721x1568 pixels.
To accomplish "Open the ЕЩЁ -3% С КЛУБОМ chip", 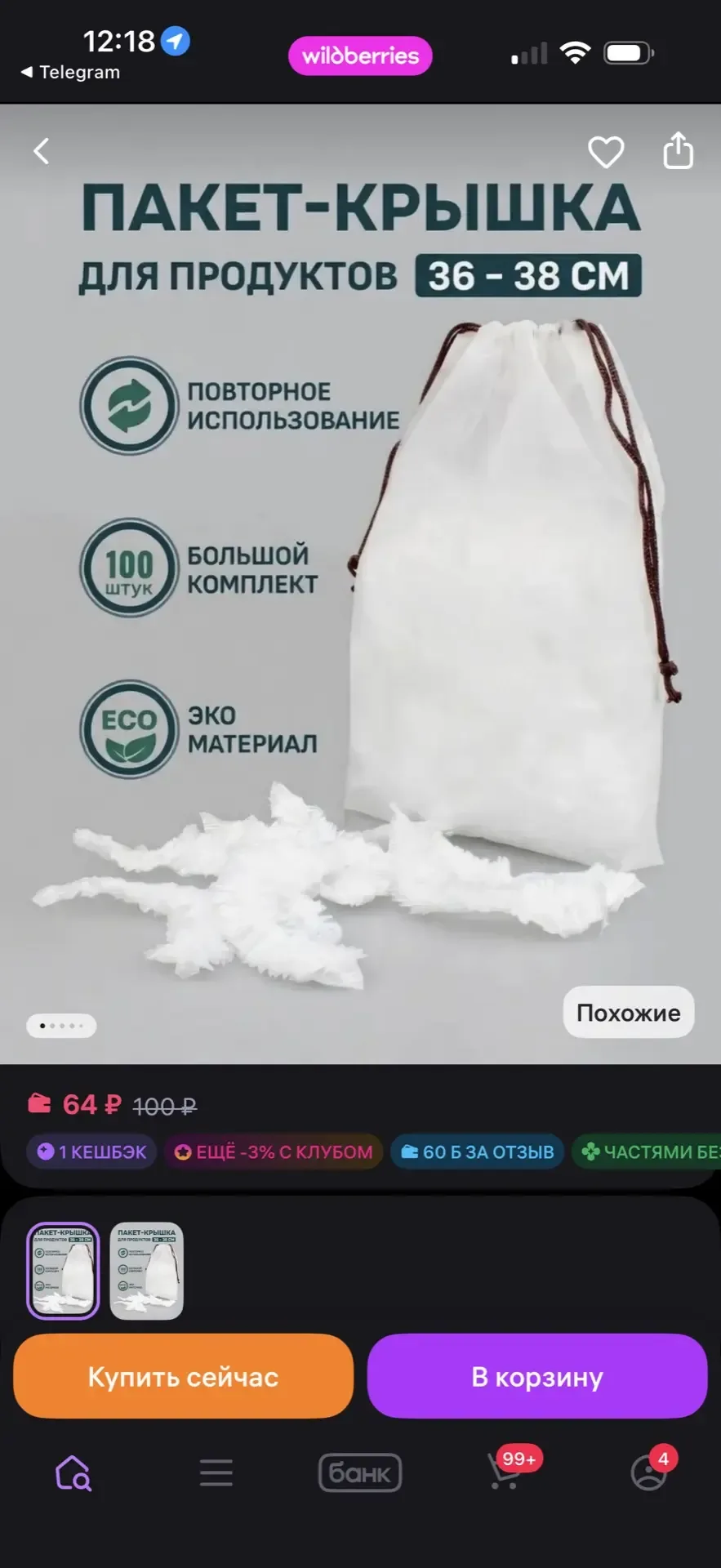I will pyautogui.click(x=274, y=1151).
